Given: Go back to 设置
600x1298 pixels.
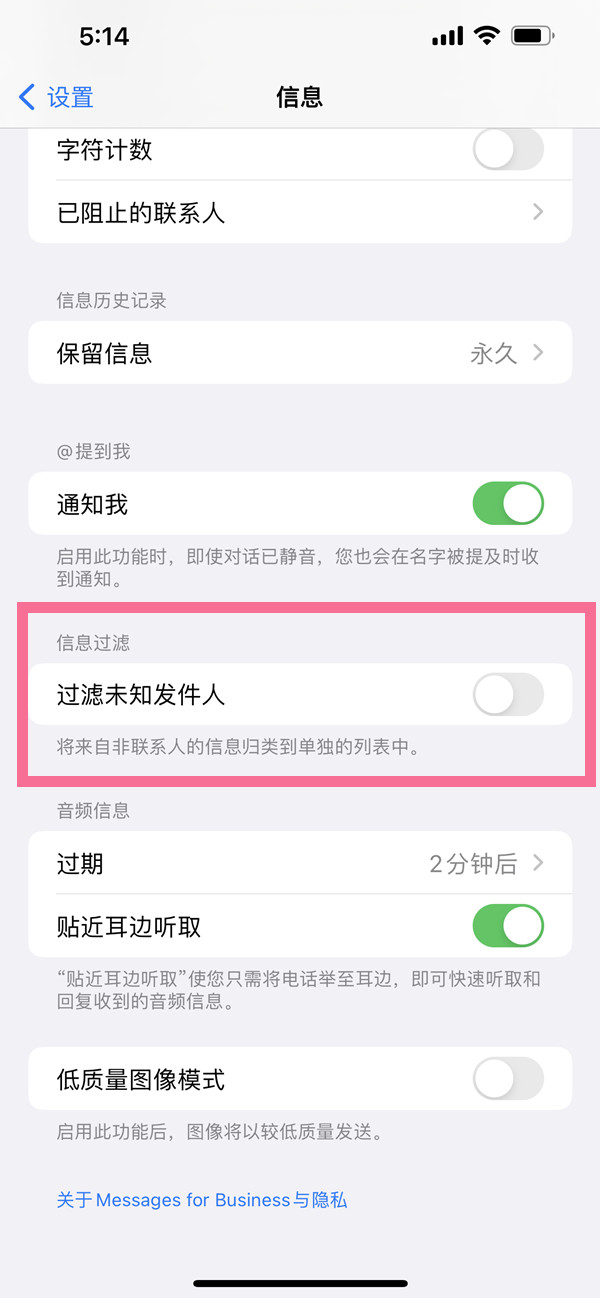Looking at the screenshot, I should click(x=56, y=97).
